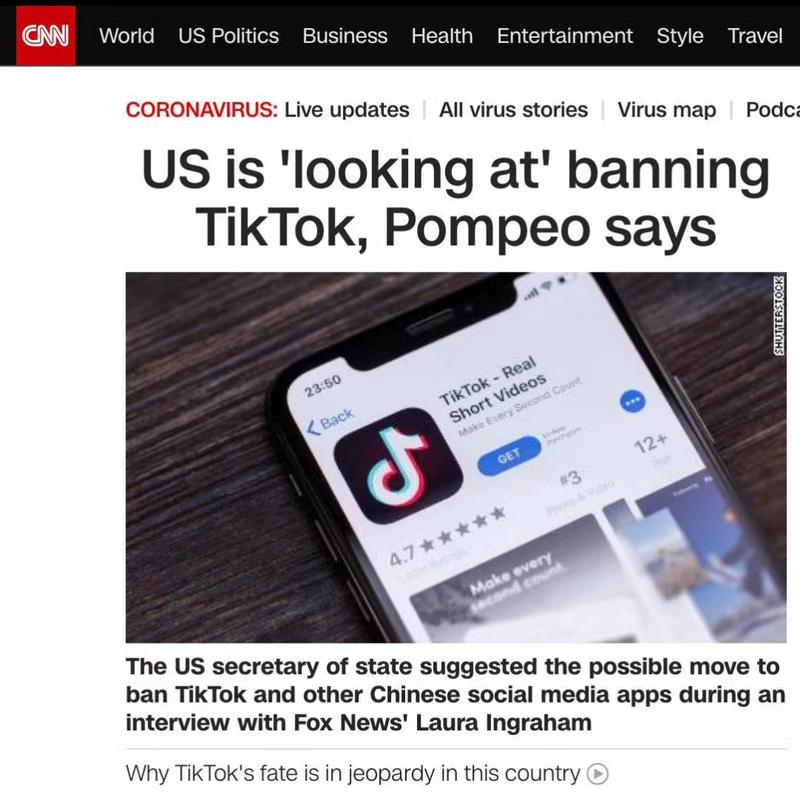Open Coronavirus Live updates

tap(346, 110)
